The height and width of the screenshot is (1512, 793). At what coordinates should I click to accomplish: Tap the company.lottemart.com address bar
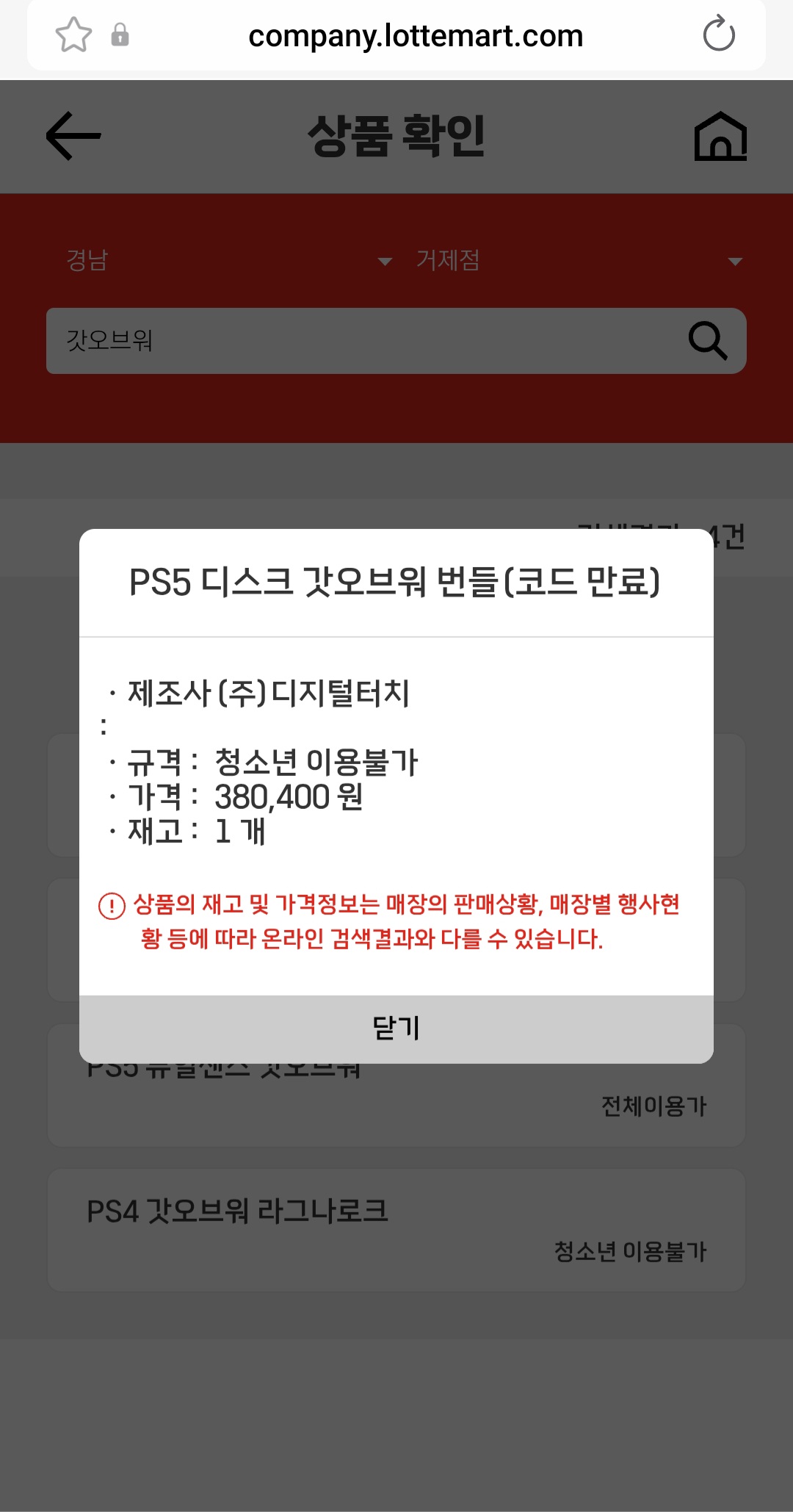click(x=416, y=36)
